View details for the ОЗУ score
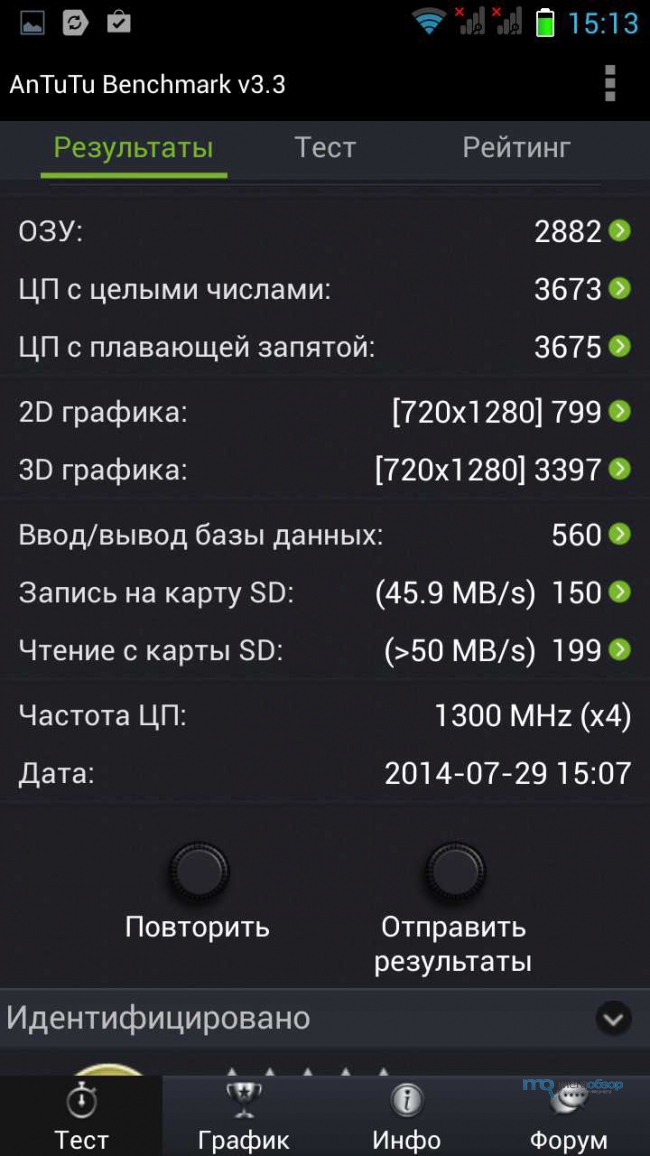This screenshot has height=1156, width=650. pyautogui.click(x=620, y=232)
